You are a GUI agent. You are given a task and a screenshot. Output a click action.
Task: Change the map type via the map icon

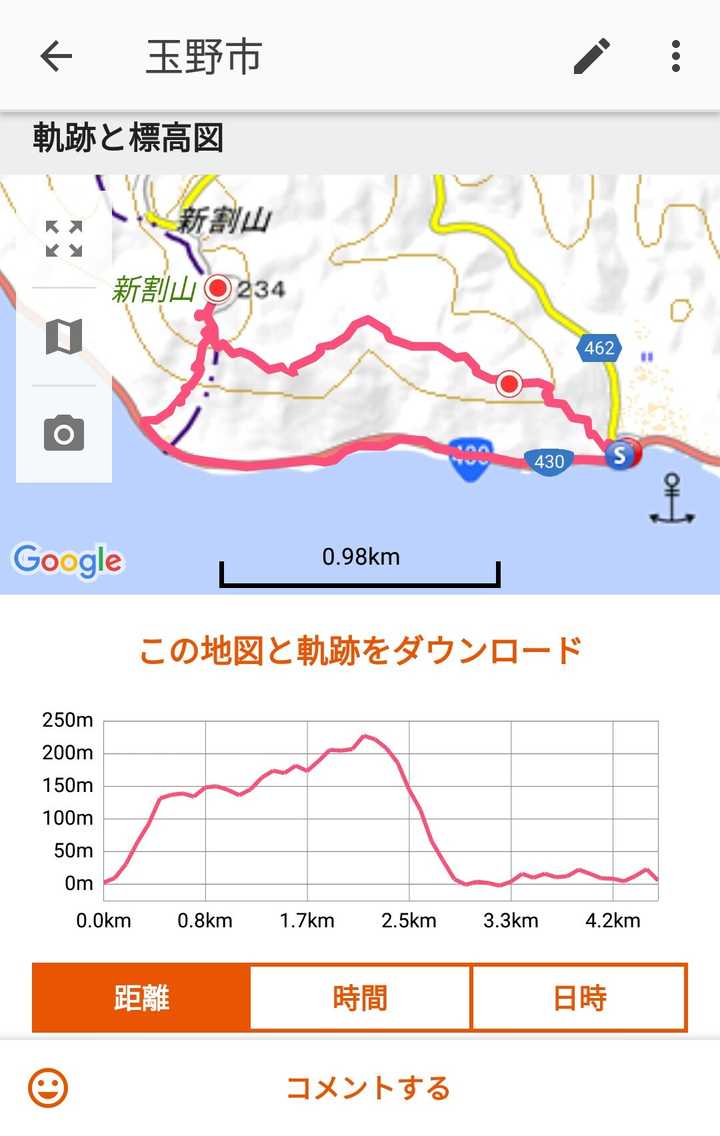(x=64, y=336)
